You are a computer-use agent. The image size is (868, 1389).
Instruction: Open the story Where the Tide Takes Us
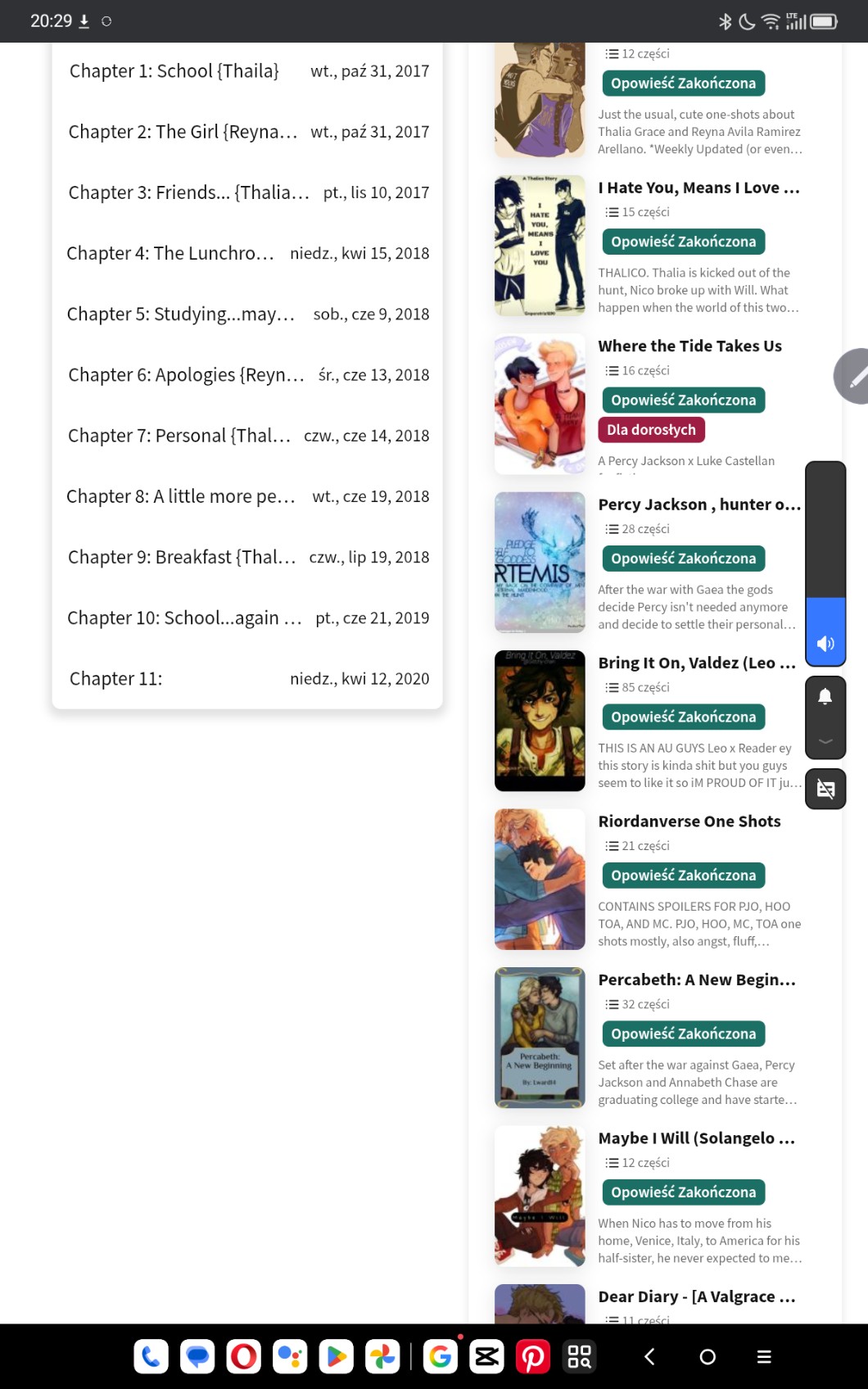[689, 346]
